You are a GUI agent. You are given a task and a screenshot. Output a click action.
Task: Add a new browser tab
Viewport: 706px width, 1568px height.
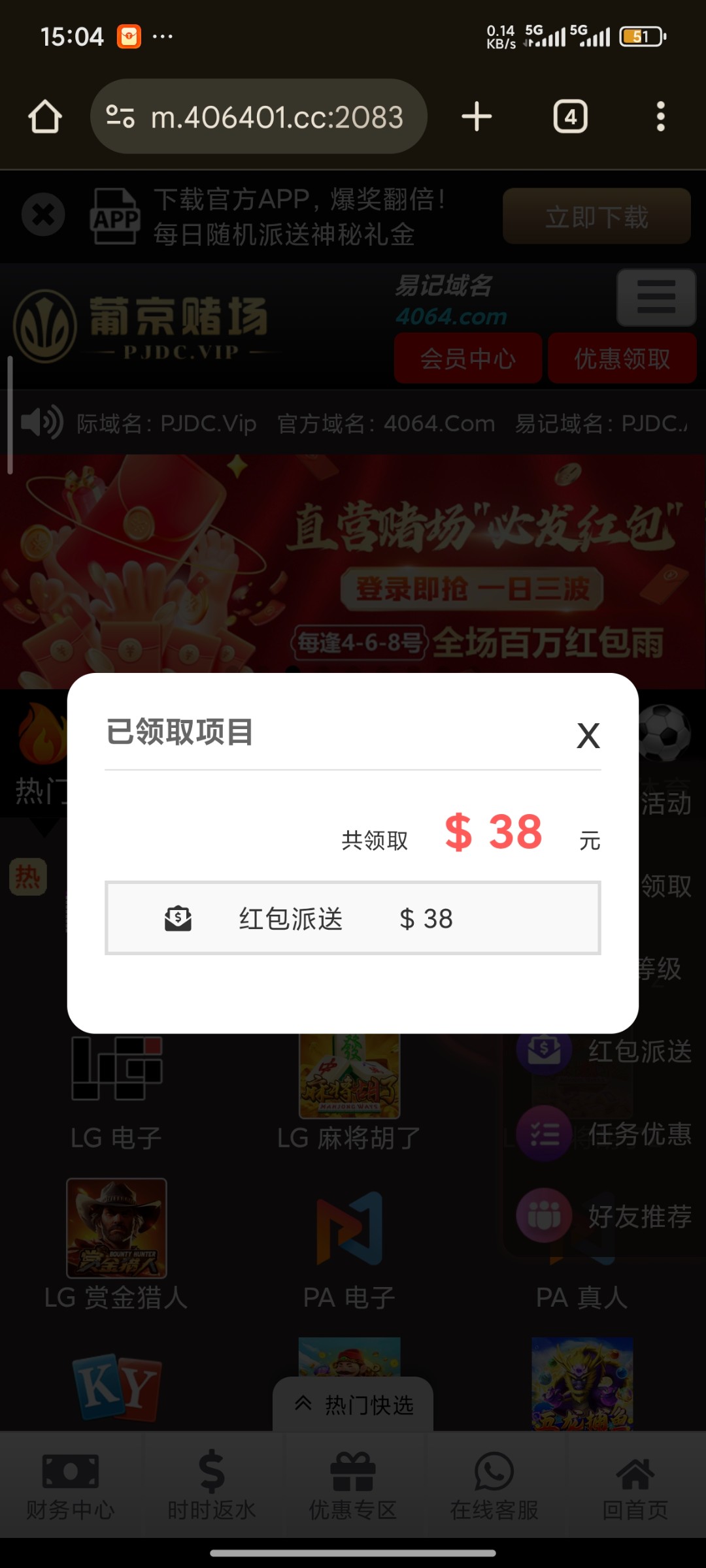pyautogui.click(x=477, y=117)
